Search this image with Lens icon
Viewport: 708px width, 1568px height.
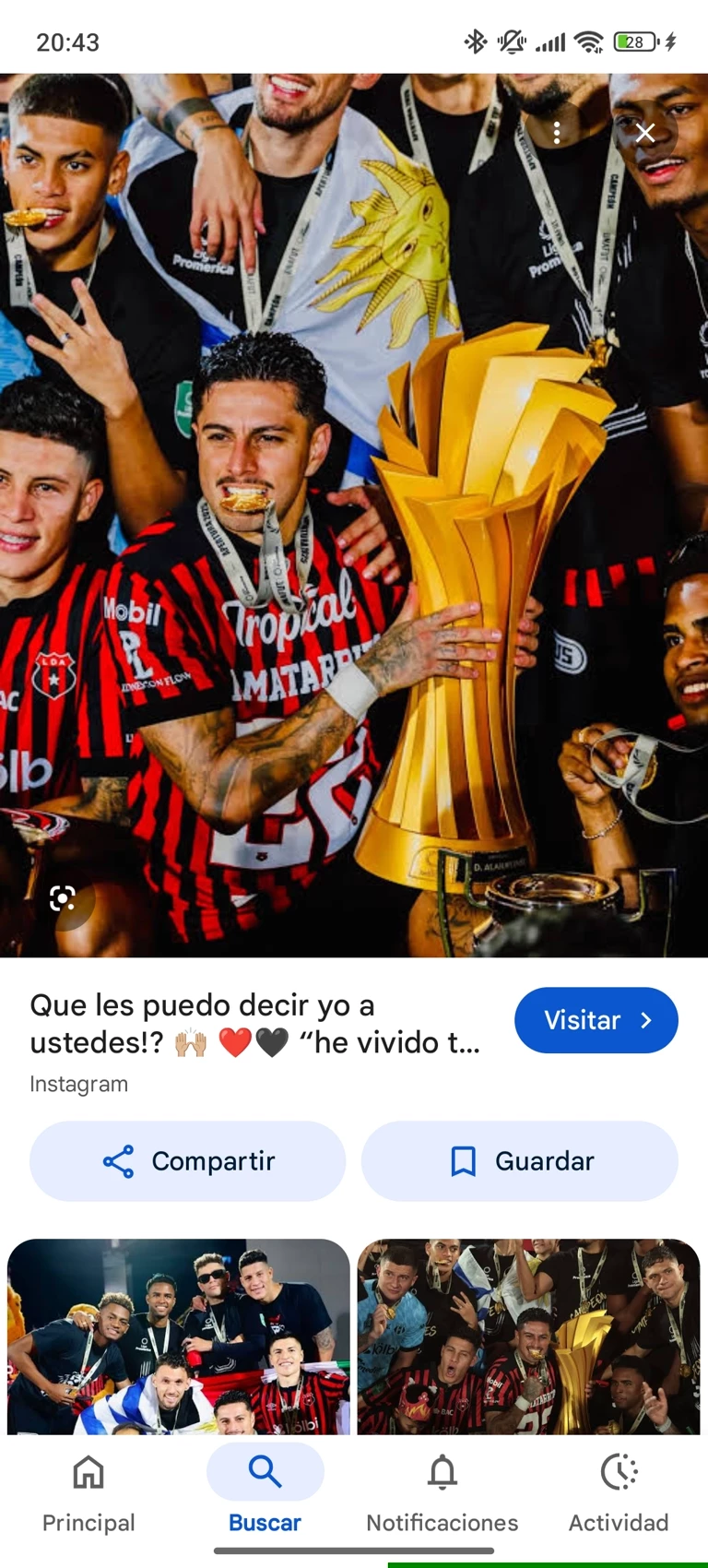click(63, 897)
